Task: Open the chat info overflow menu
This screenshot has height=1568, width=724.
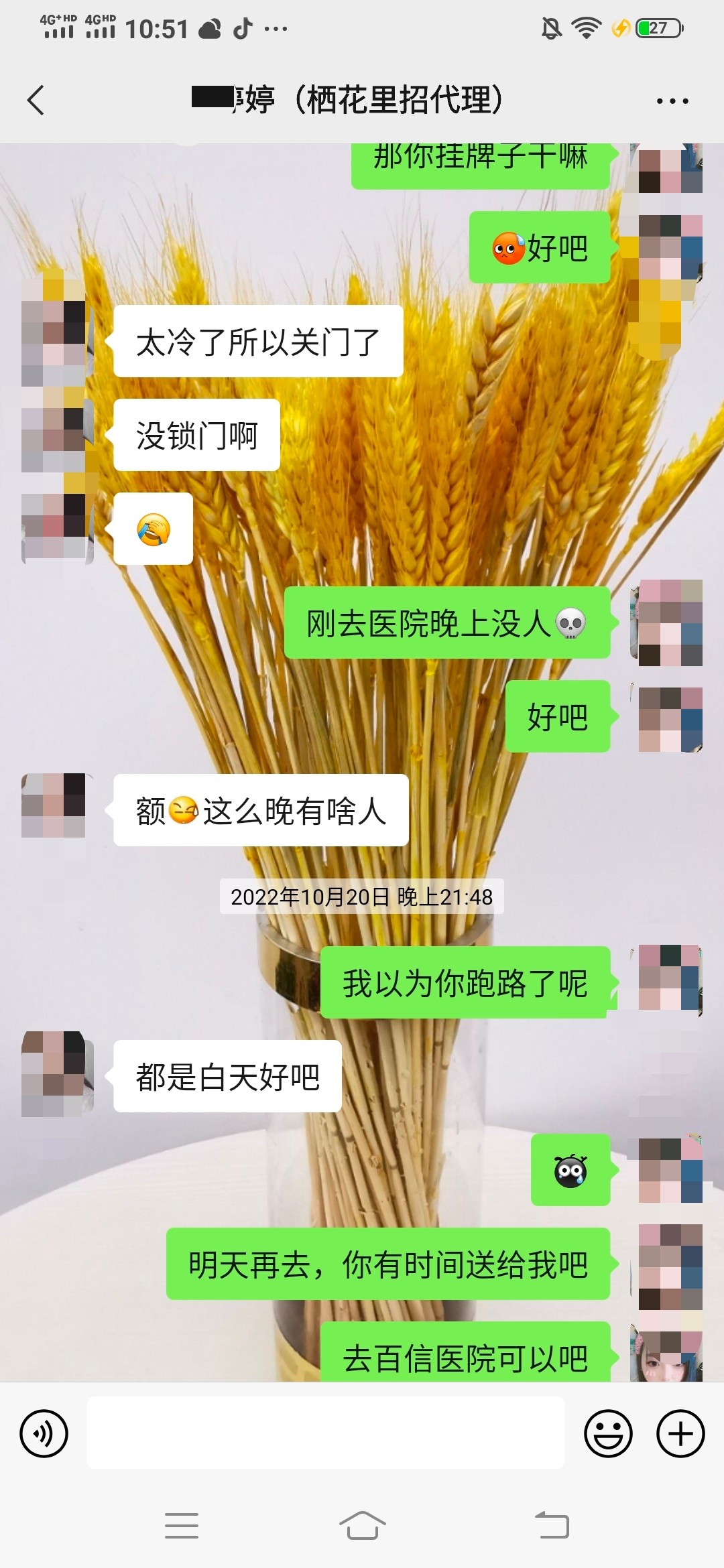Action: pyautogui.click(x=672, y=101)
